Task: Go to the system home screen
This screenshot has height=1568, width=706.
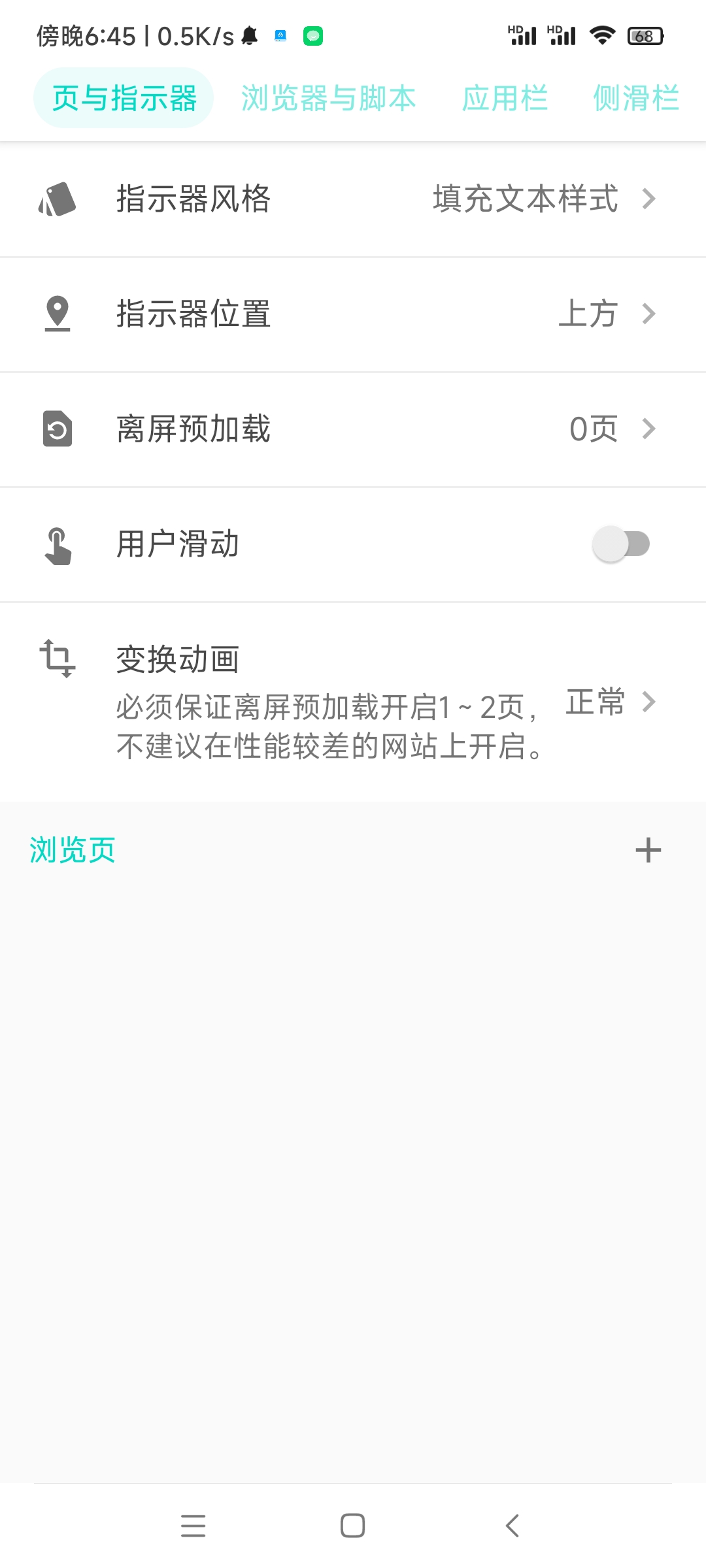Action: pyautogui.click(x=353, y=1526)
